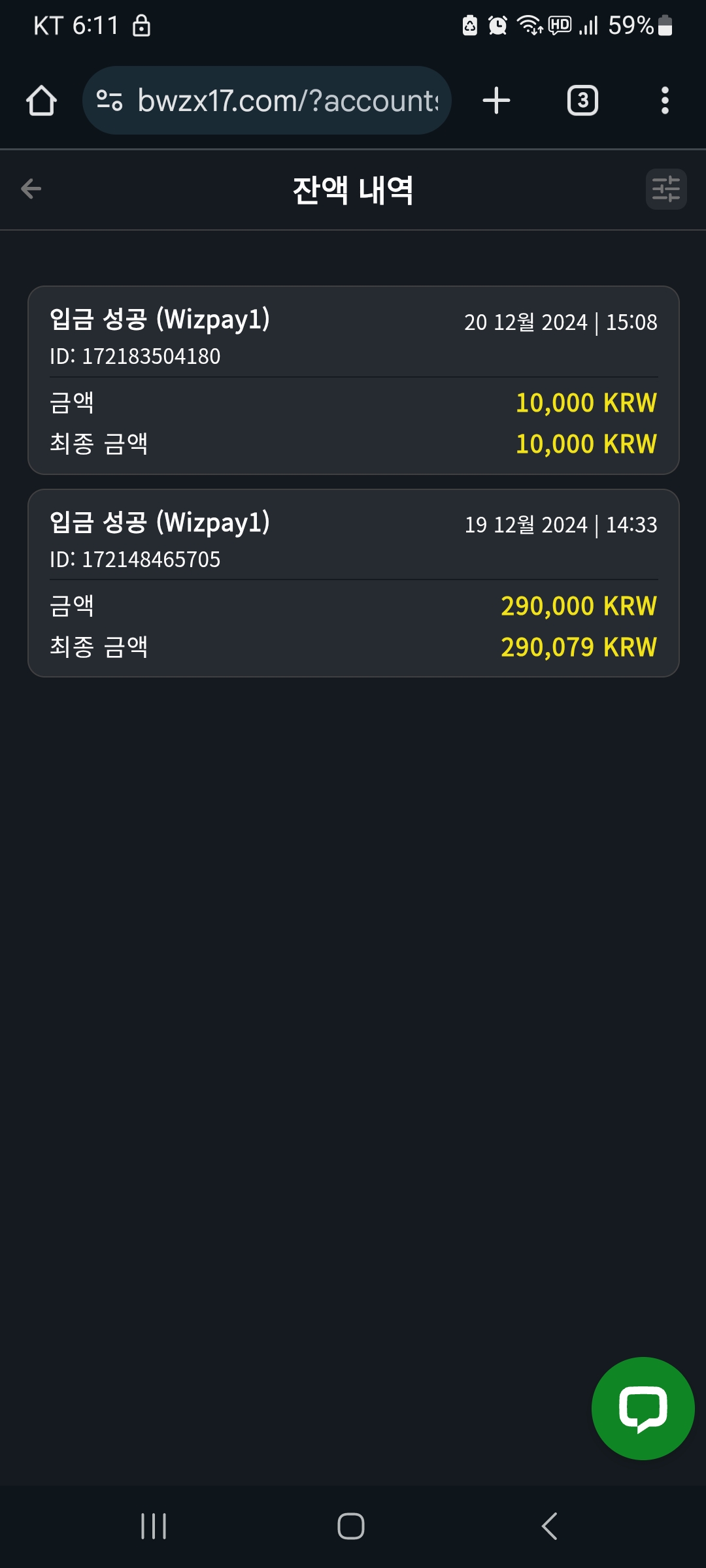Tap the system home button
The image size is (706, 1568).
351,1526
